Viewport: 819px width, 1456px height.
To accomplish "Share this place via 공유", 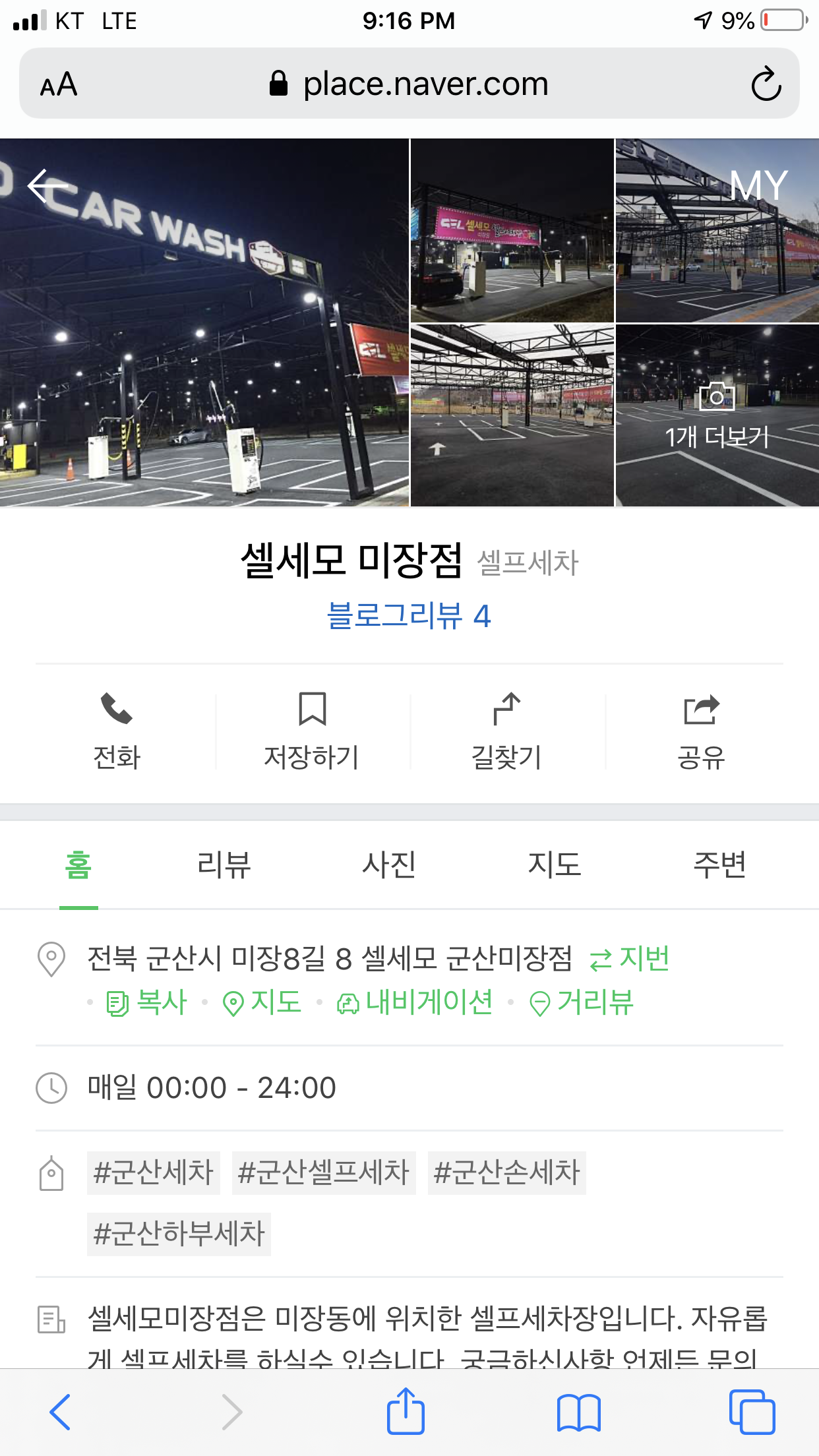I will point(701,731).
